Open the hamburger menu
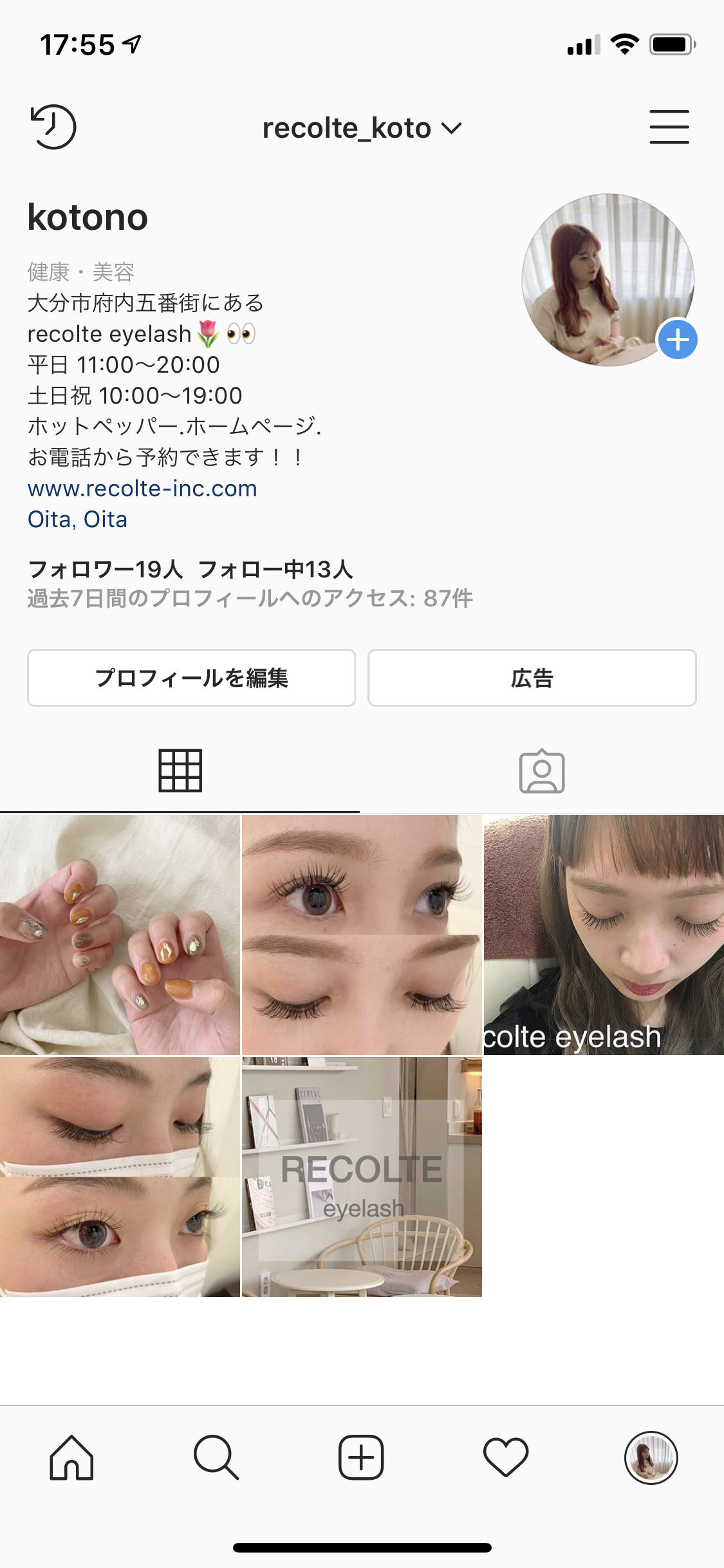Screen dimensions: 724x1568 click(x=669, y=127)
